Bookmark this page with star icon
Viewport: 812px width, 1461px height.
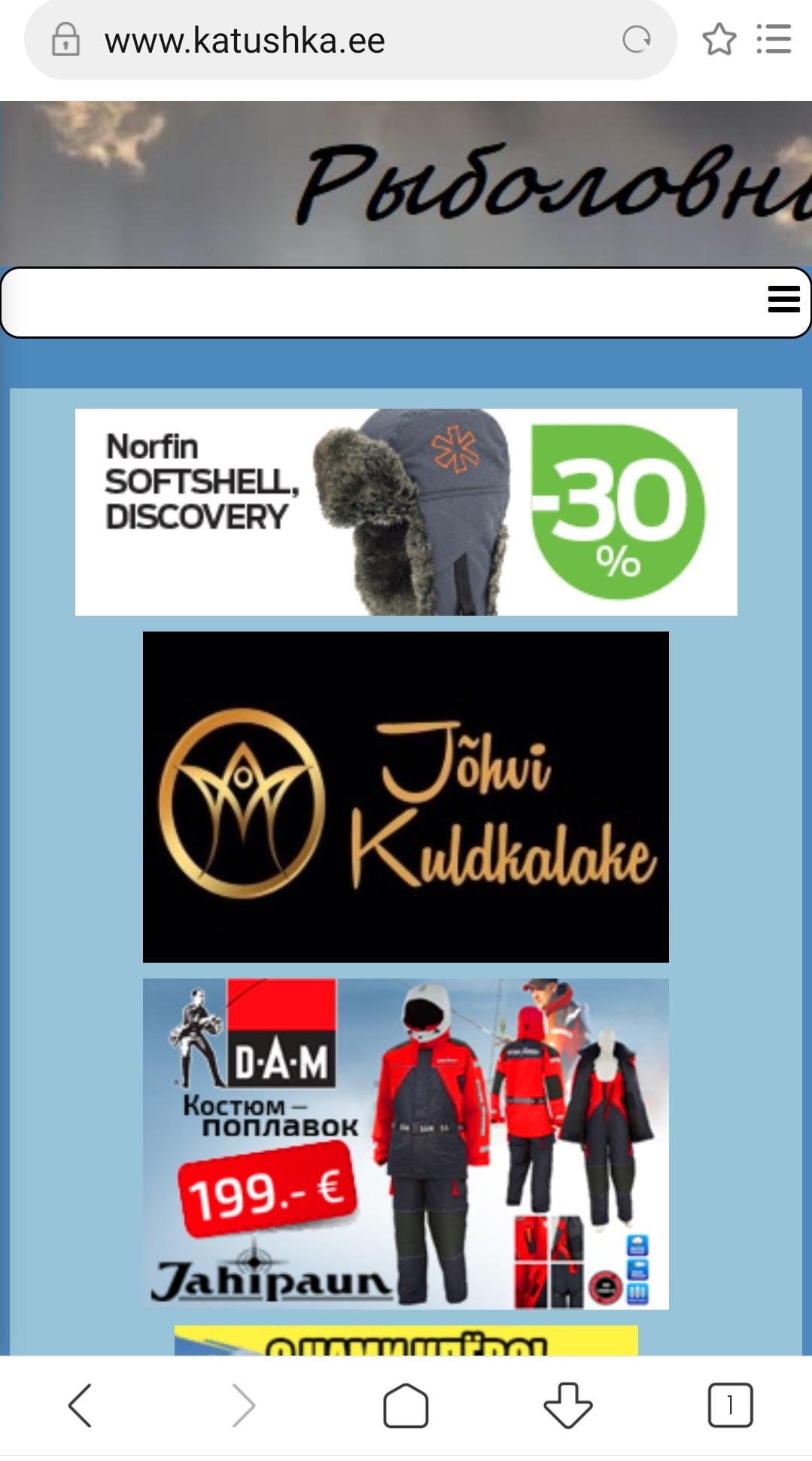(x=719, y=40)
